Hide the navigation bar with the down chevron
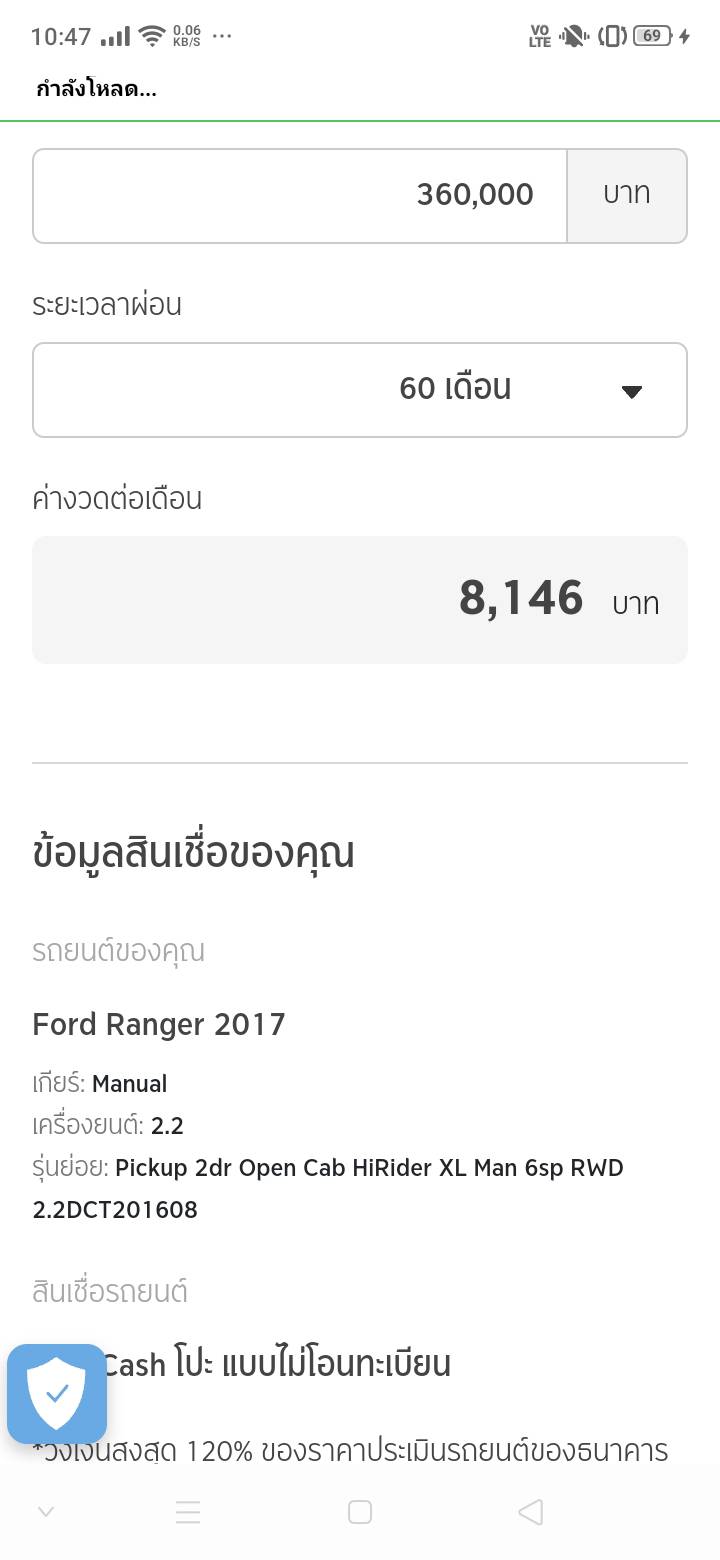 [x=46, y=1512]
